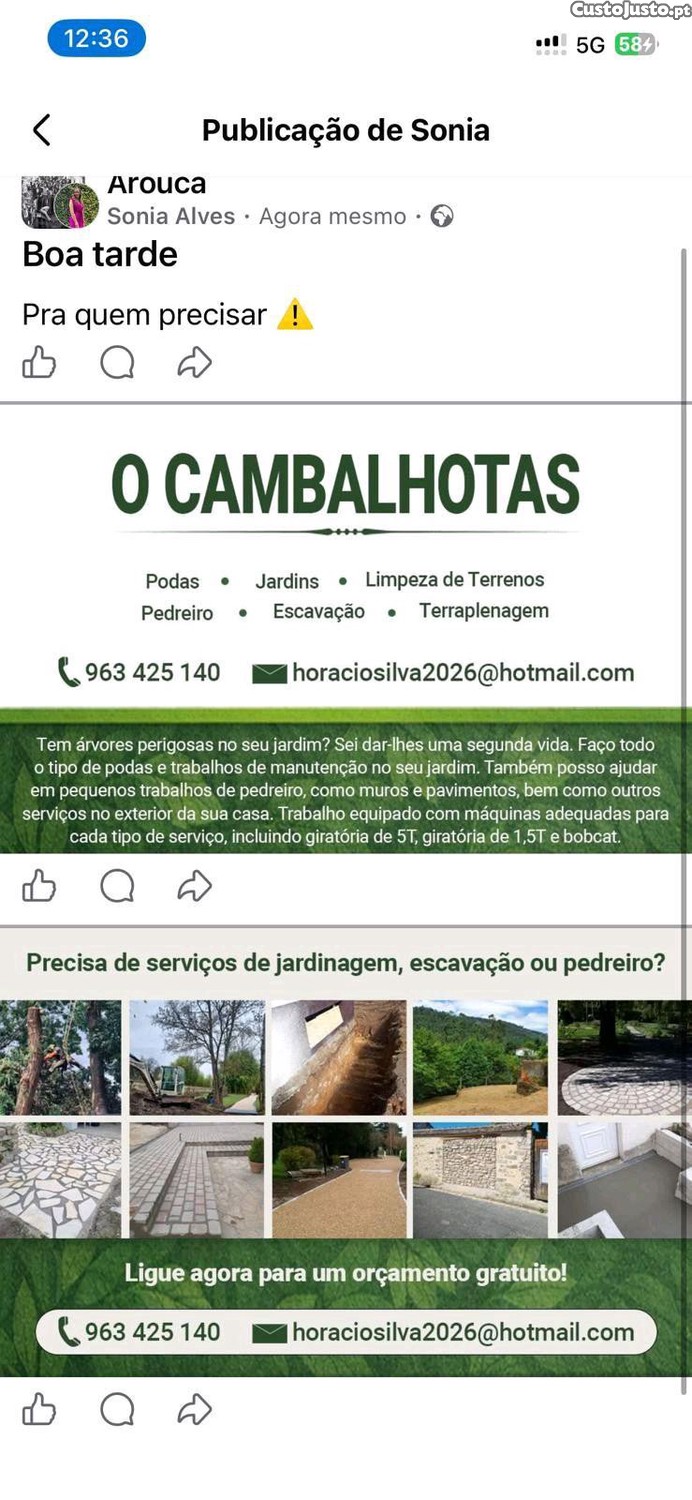Like the post below 'Pra quem precisar'
Viewport: 692px width, 1500px height.
click(39, 362)
